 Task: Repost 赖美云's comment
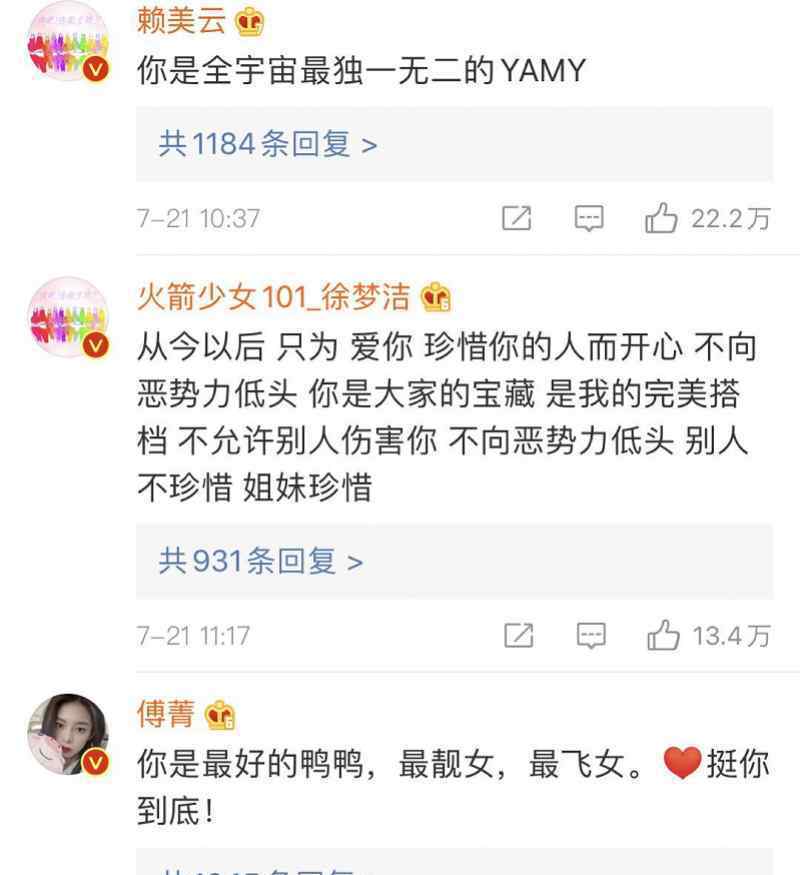pos(516,218)
